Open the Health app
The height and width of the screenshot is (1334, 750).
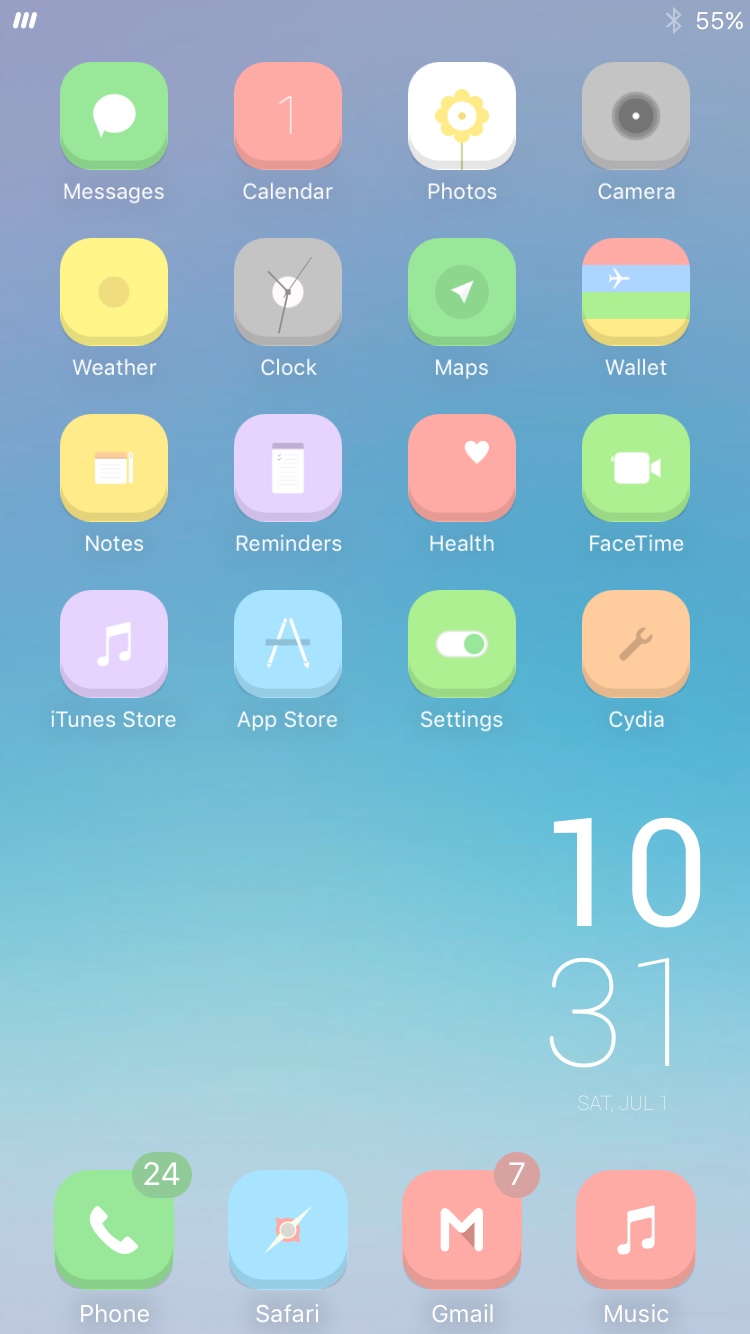click(x=462, y=468)
